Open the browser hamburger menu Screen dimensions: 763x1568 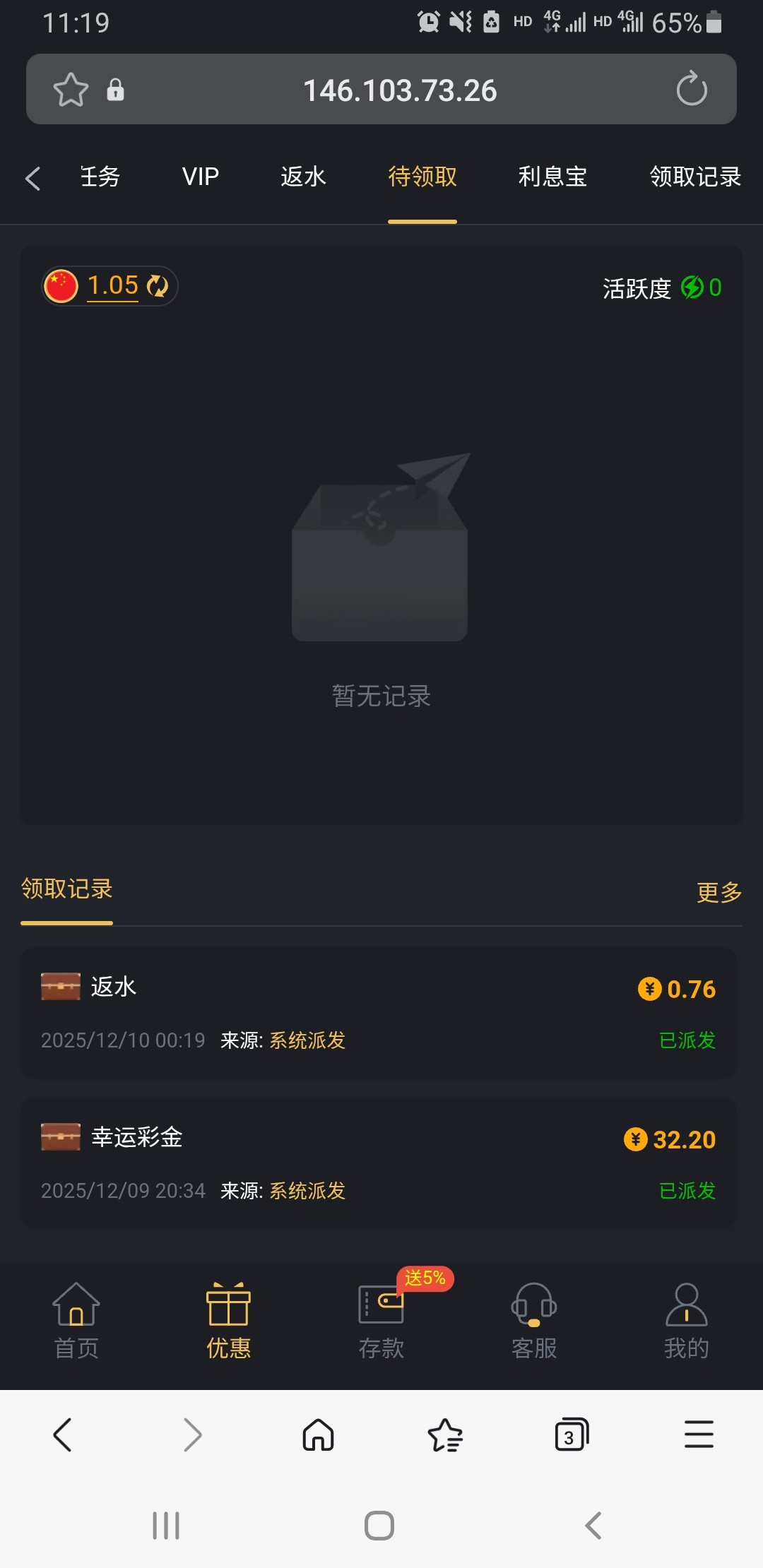699,1435
